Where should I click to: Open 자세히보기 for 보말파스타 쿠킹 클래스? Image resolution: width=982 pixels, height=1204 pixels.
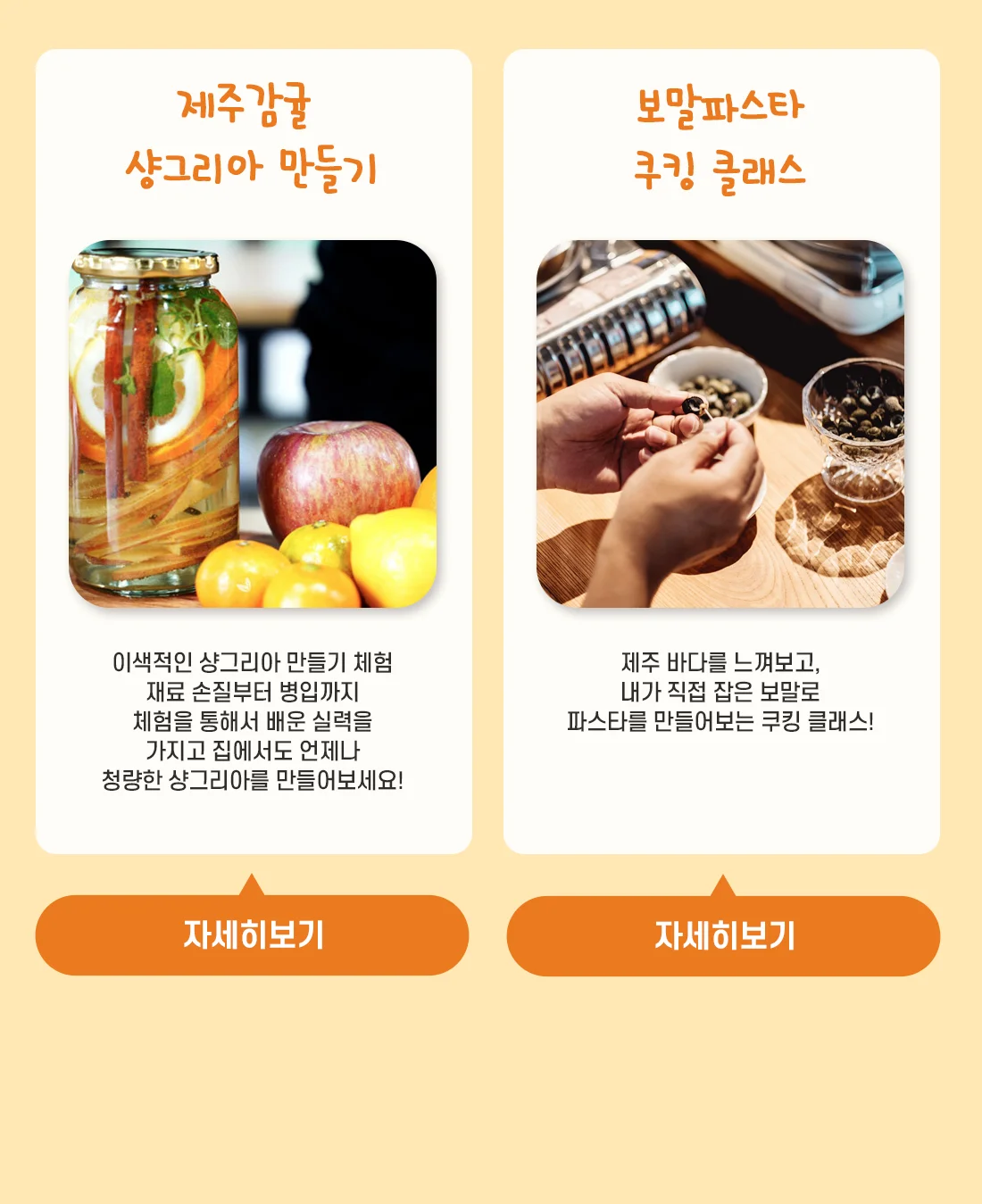pos(723,935)
